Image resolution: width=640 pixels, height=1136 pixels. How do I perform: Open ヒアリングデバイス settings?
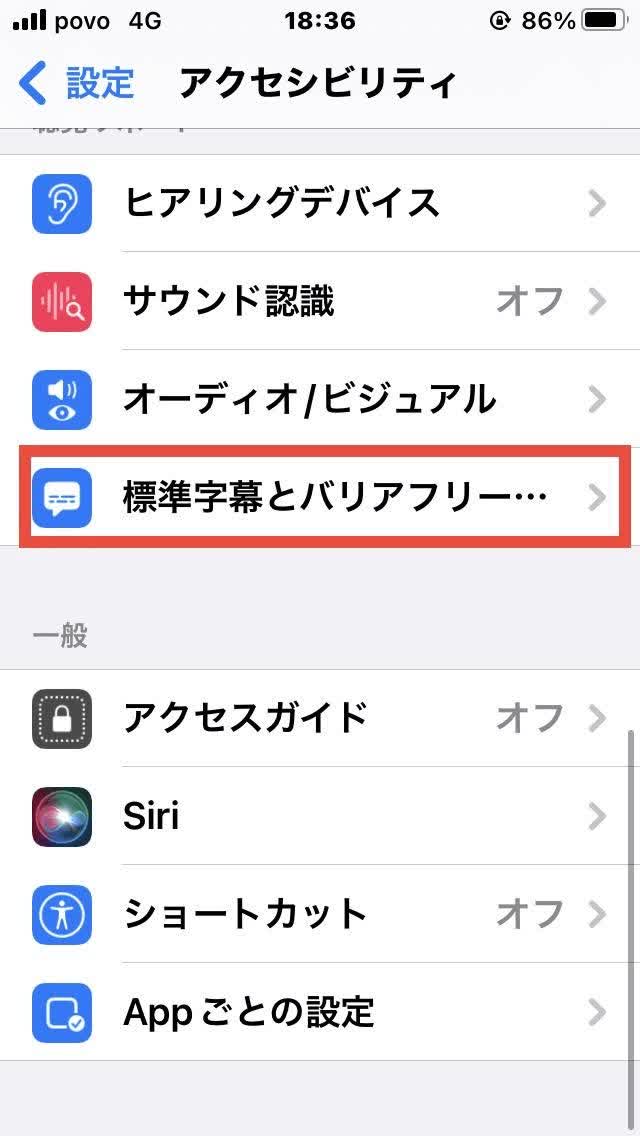click(x=320, y=203)
